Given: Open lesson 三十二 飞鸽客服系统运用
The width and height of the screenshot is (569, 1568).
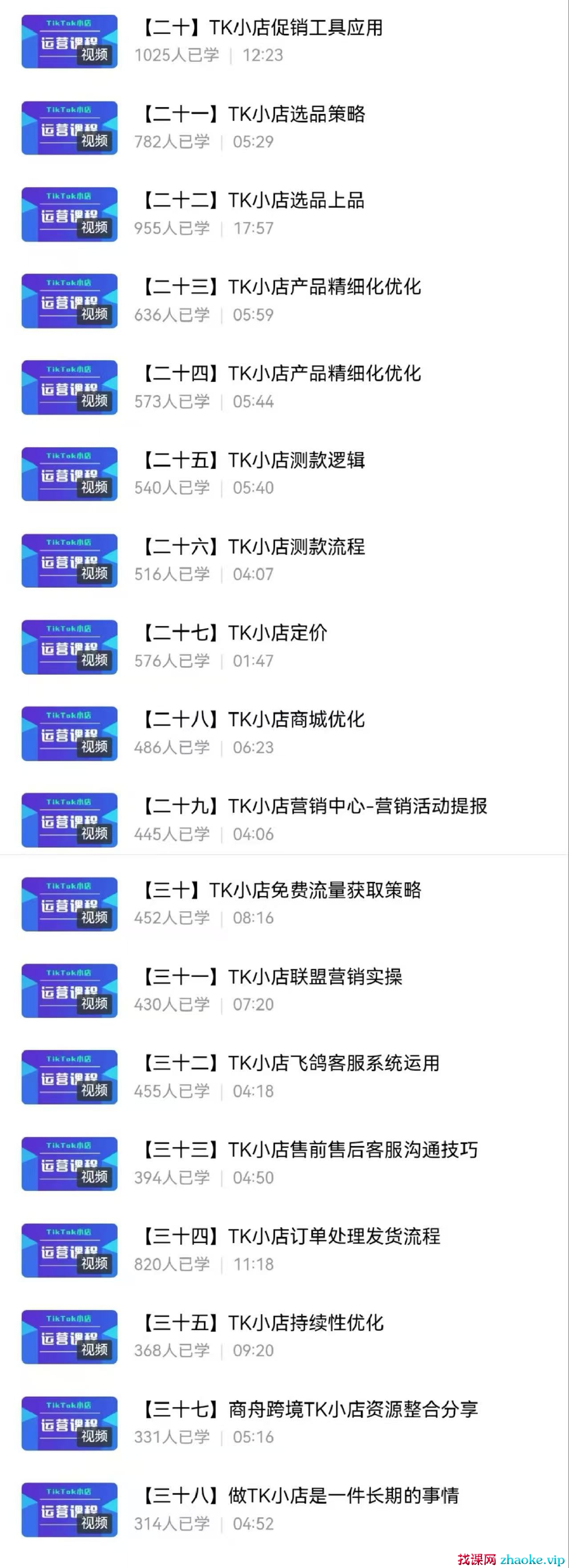Looking at the screenshot, I should tap(290, 1064).
